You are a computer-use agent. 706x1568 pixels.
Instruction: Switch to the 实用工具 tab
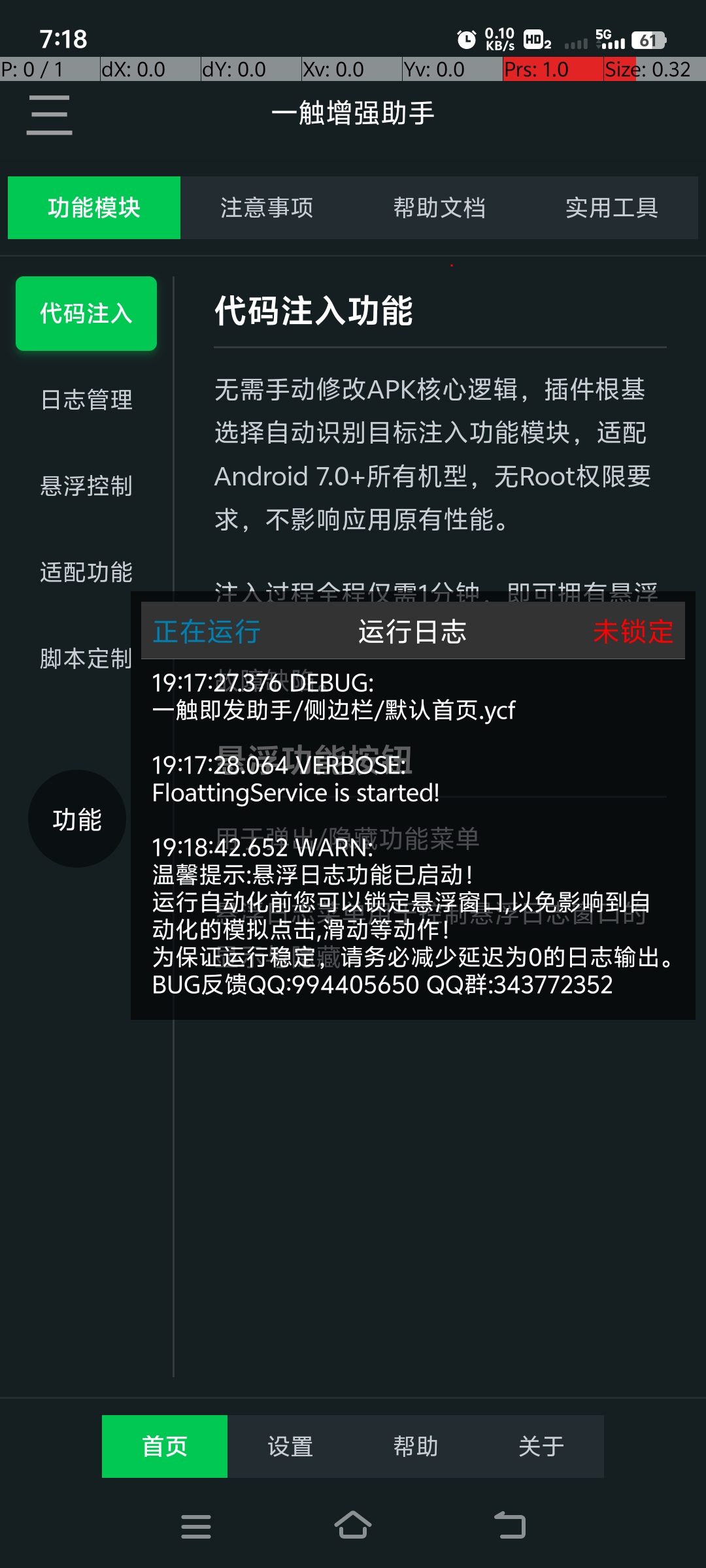tap(612, 208)
